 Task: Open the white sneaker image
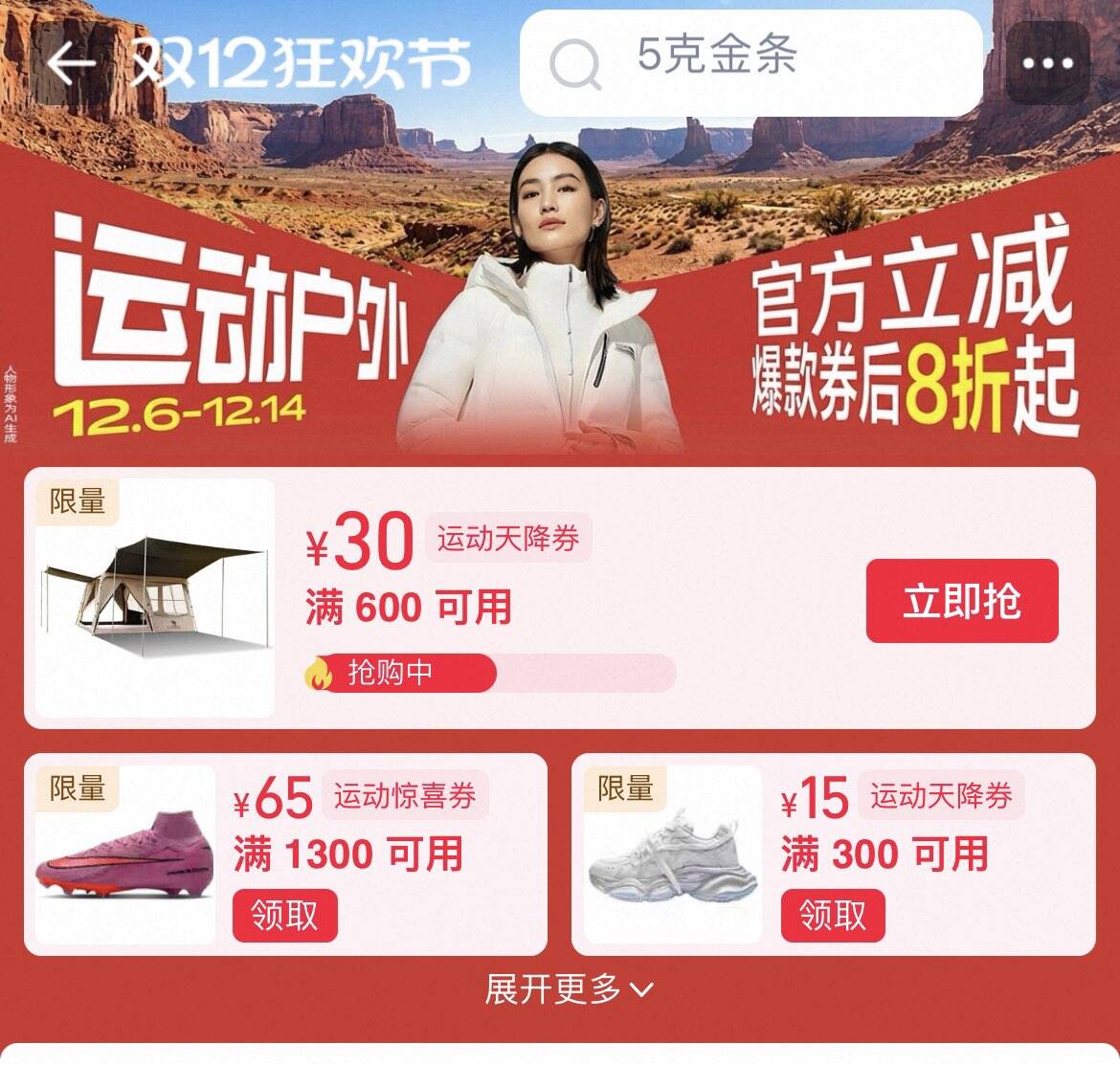pos(672,854)
